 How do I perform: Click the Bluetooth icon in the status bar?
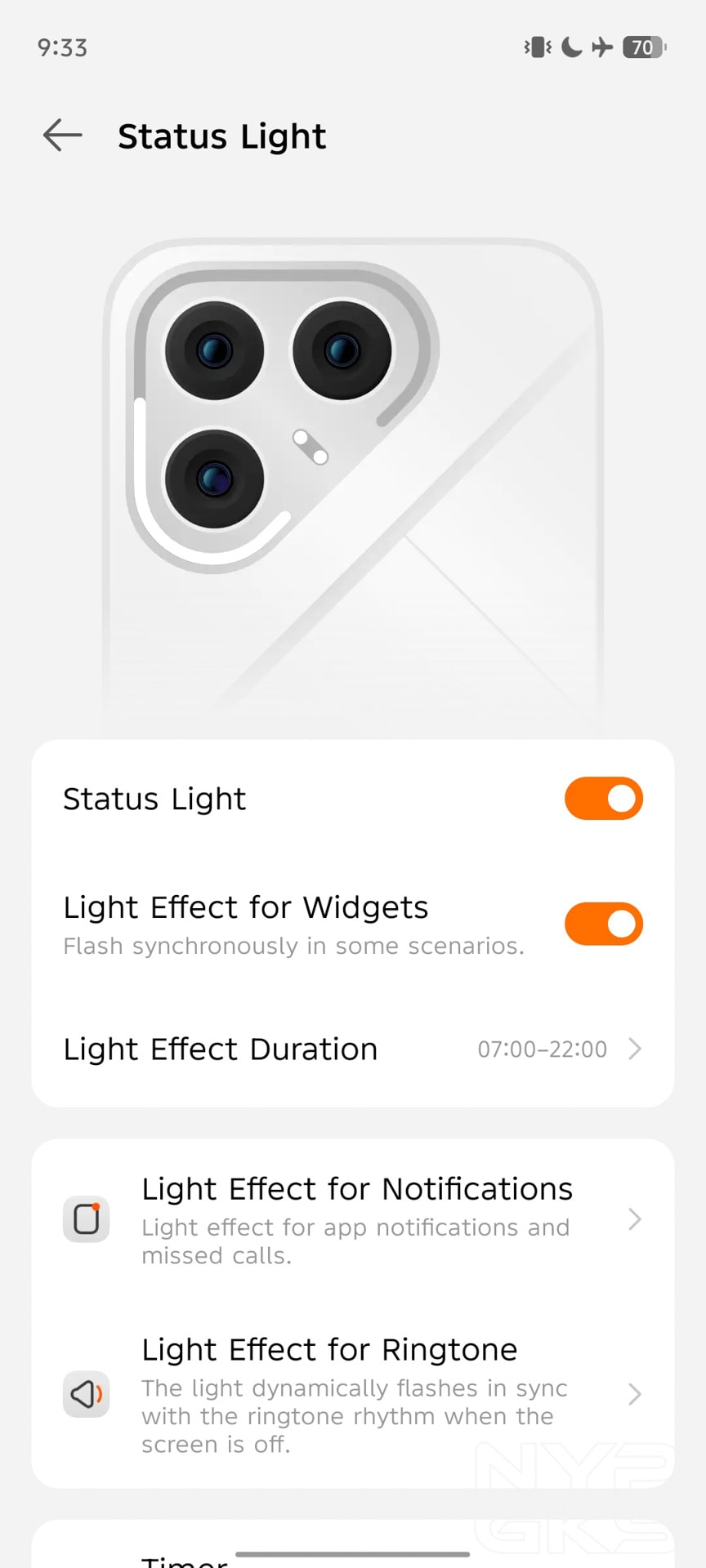coord(537,47)
